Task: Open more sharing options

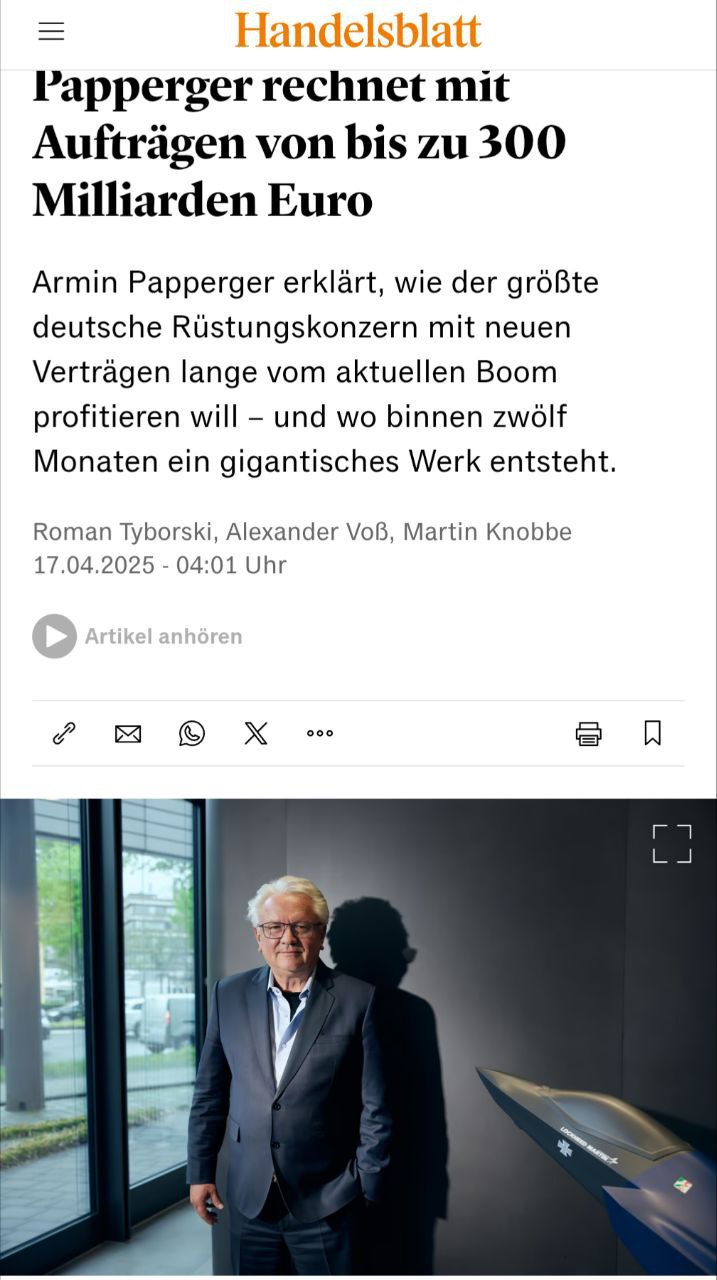Action: click(x=320, y=734)
